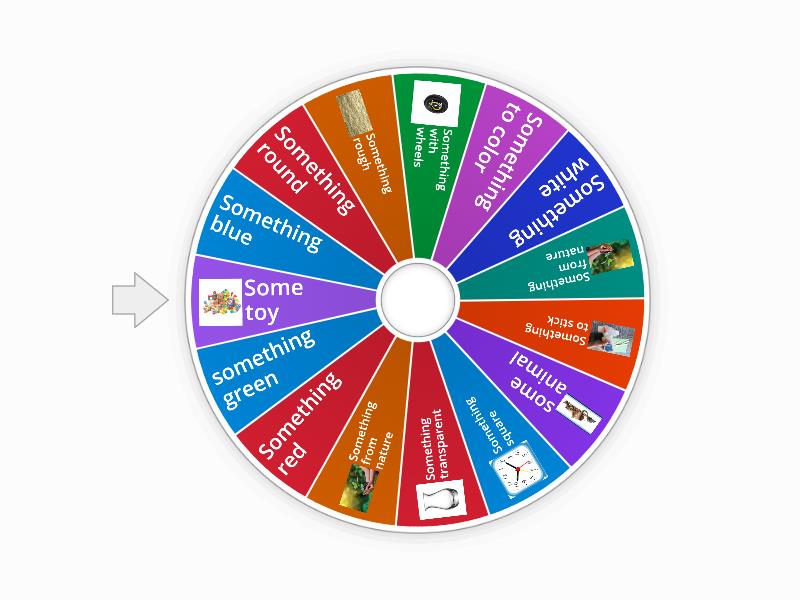Tap the wheel to spin it
800x600 pixels.
pyautogui.click(x=416, y=298)
